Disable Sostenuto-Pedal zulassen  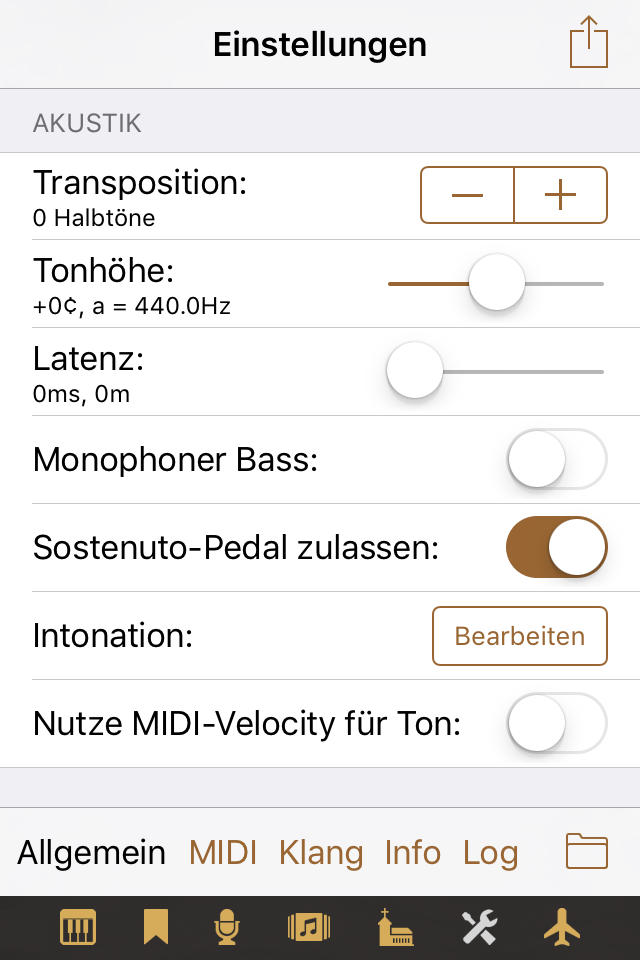[x=557, y=547]
